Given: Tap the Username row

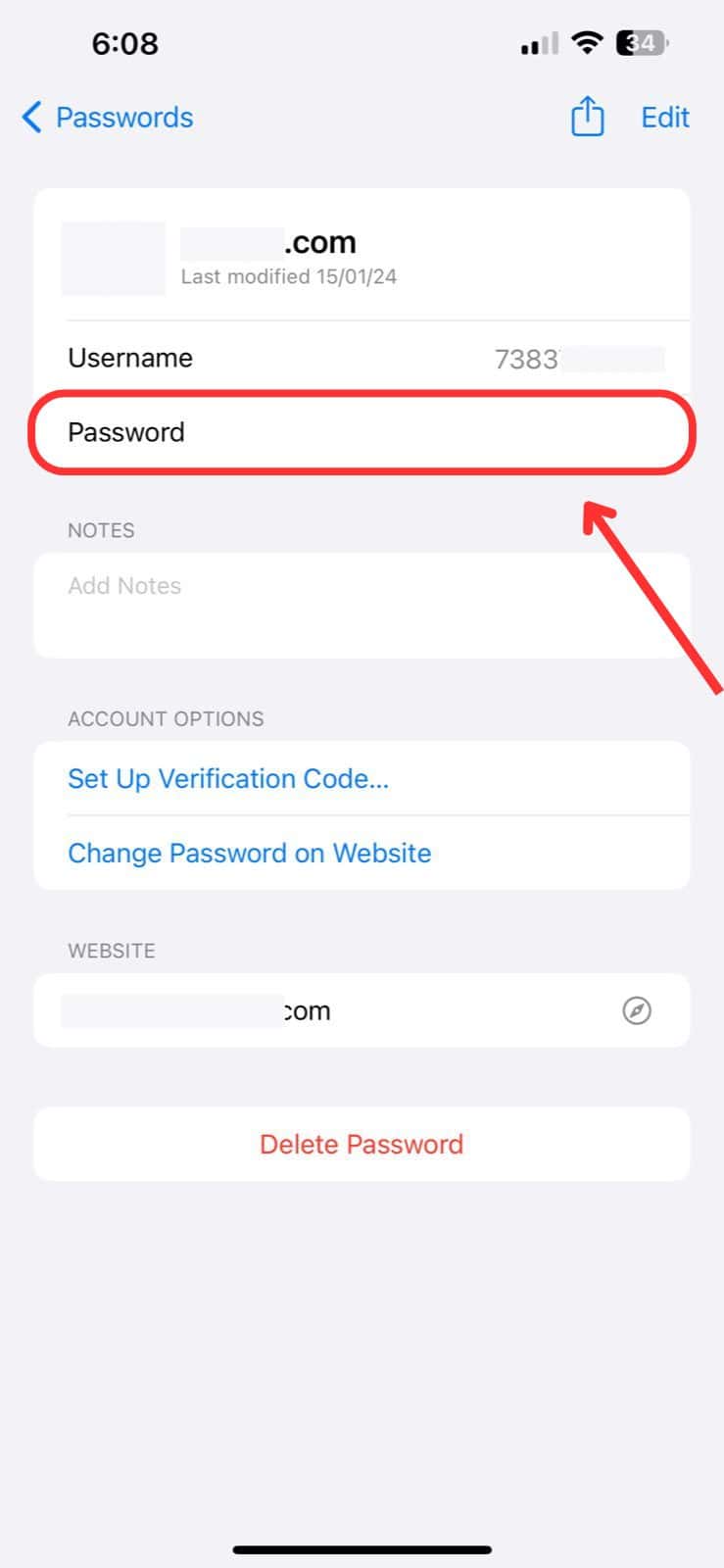Looking at the screenshot, I should click(362, 359).
